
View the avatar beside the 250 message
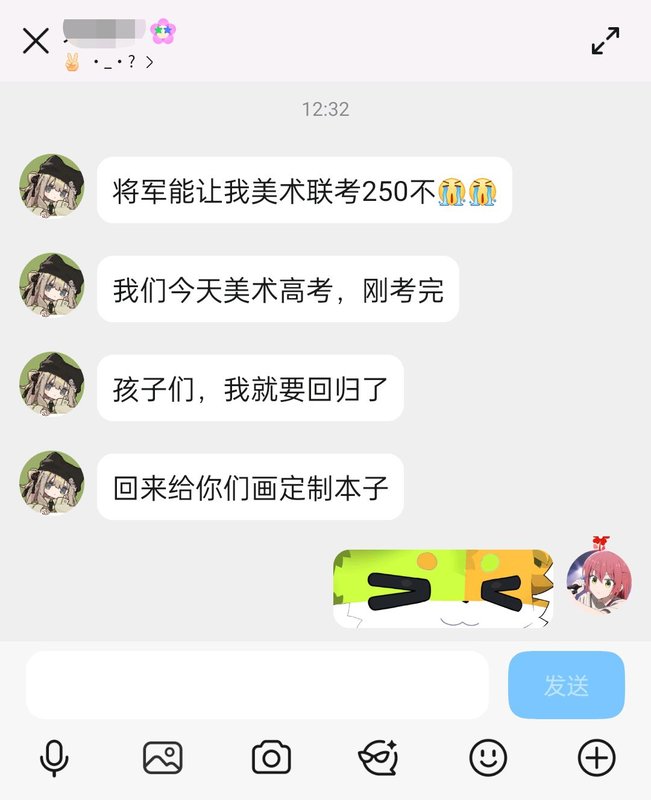pos(52,187)
